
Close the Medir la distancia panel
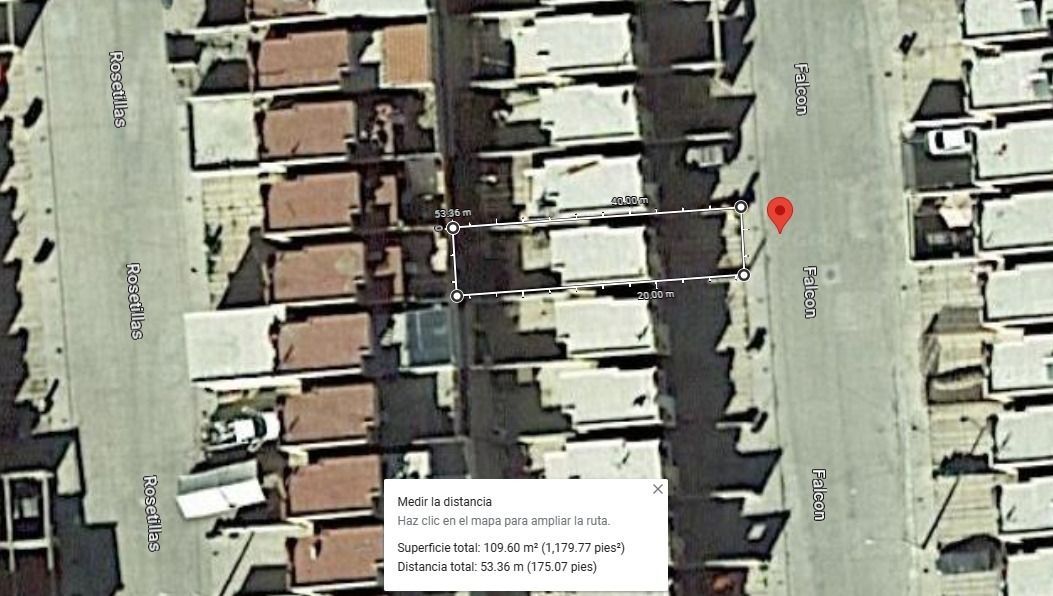tap(657, 489)
